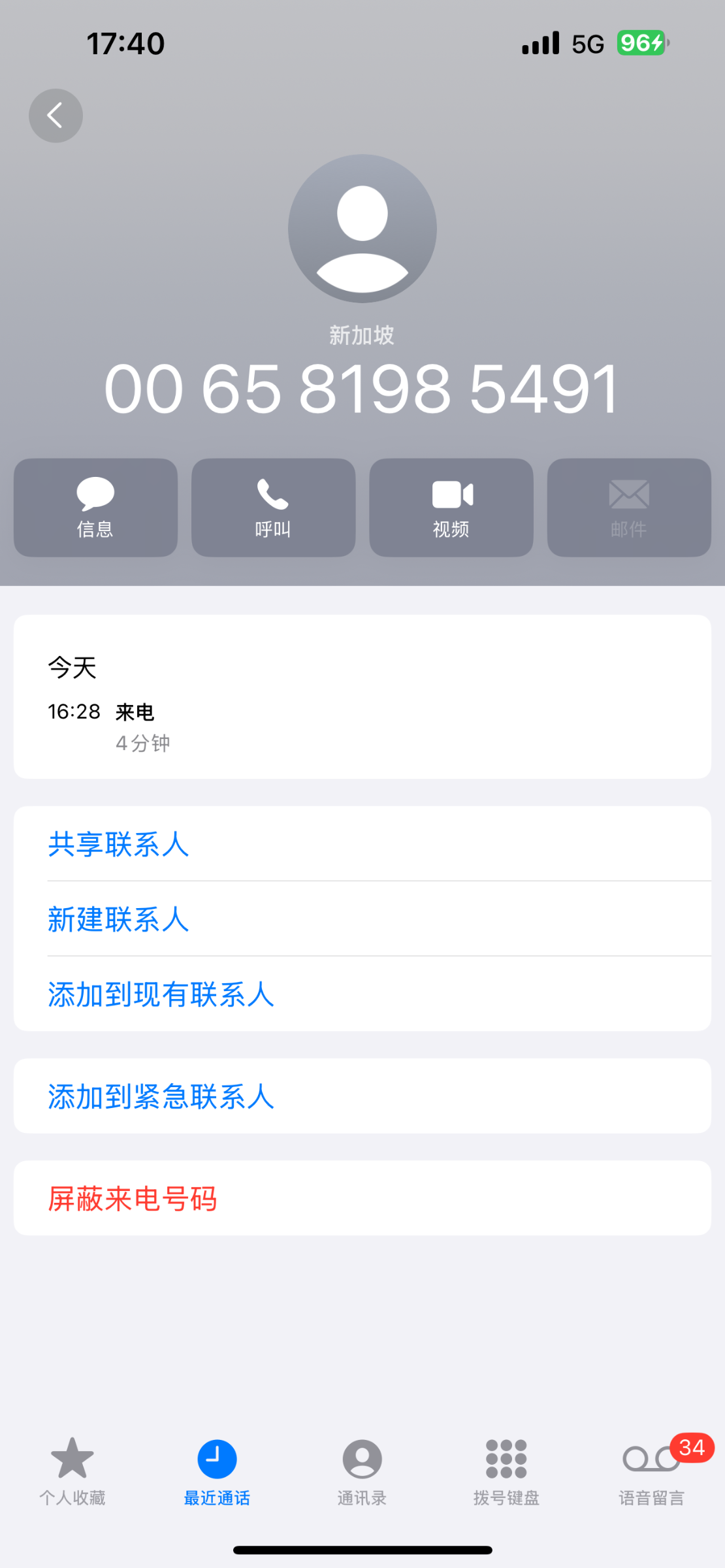725x1568 pixels.
Task: Tap 添加到现有联系人 option
Action: point(161,994)
